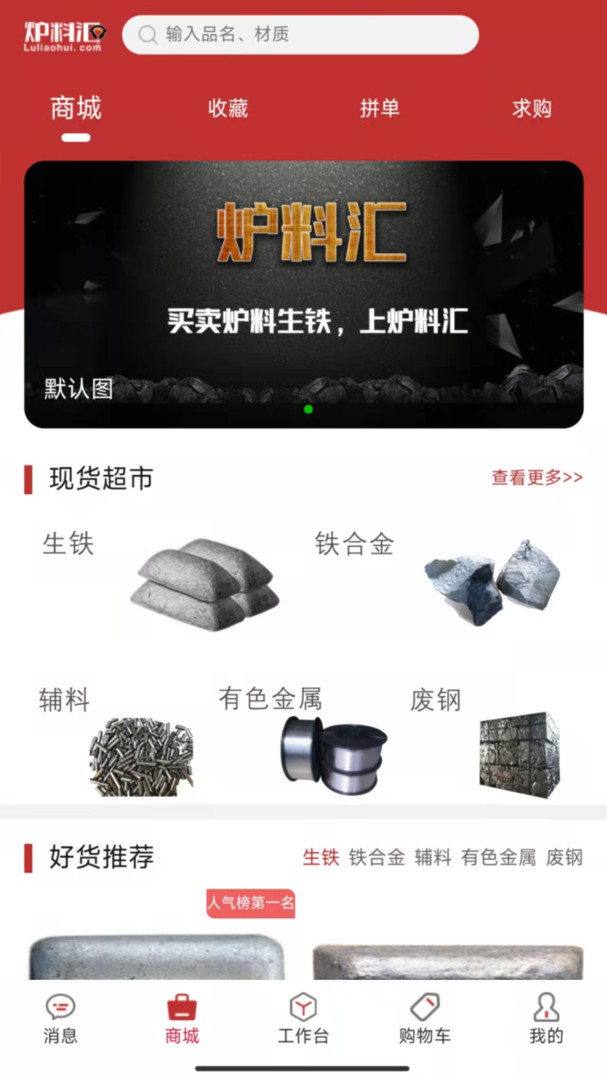Choose 有色金属 filter in 好货推荐
The height and width of the screenshot is (1080, 607).
click(x=498, y=857)
